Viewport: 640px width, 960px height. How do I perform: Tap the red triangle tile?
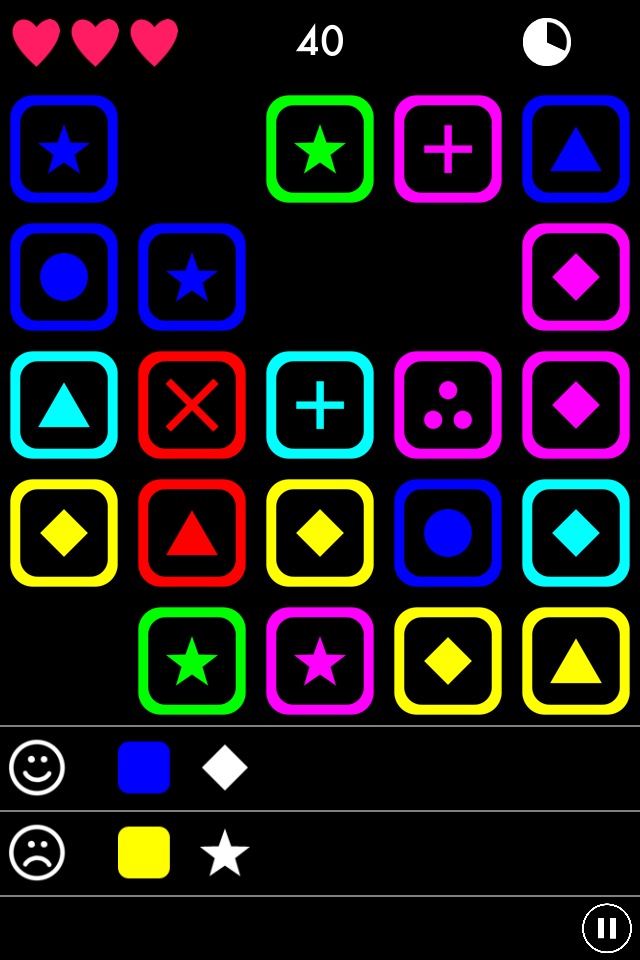tap(192, 533)
